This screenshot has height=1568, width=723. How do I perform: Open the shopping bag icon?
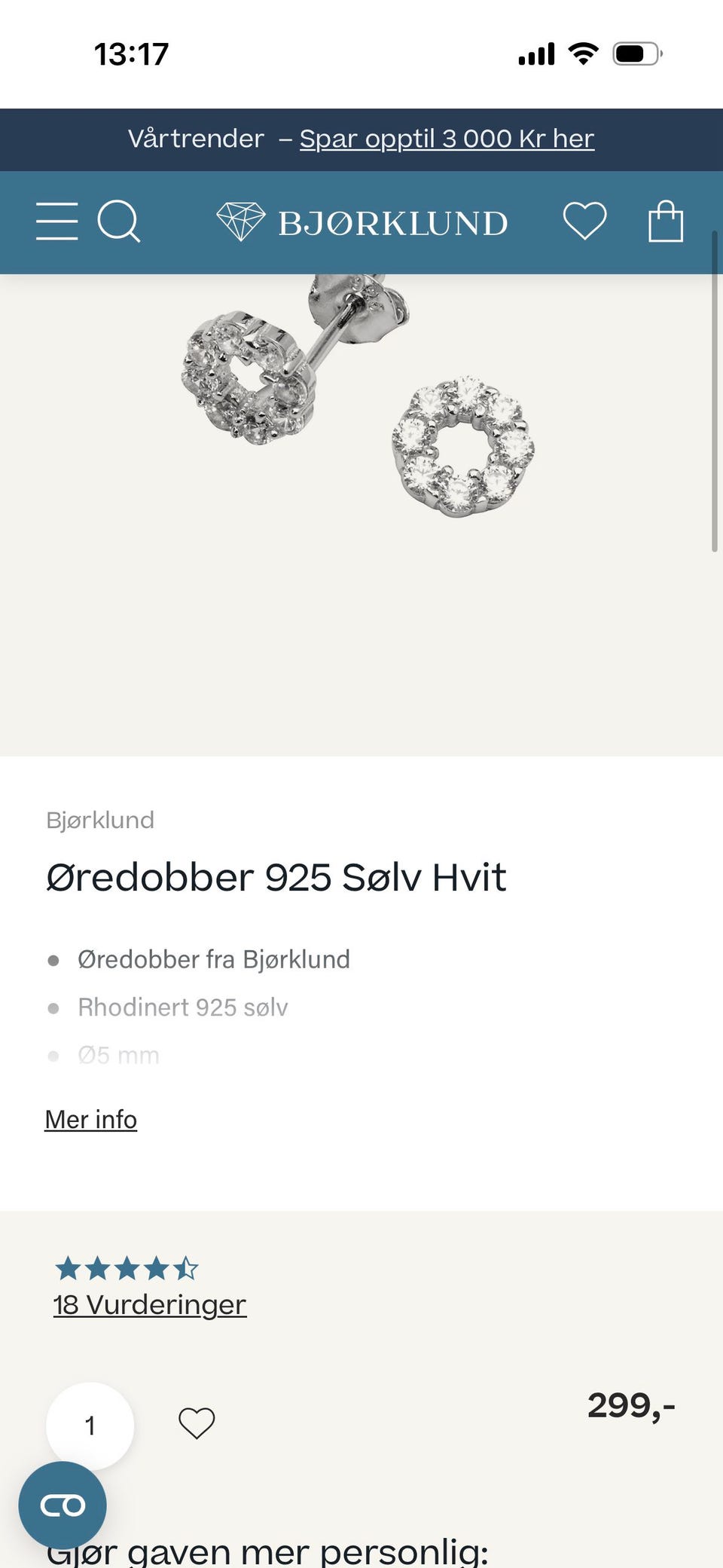(x=666, y=220)
